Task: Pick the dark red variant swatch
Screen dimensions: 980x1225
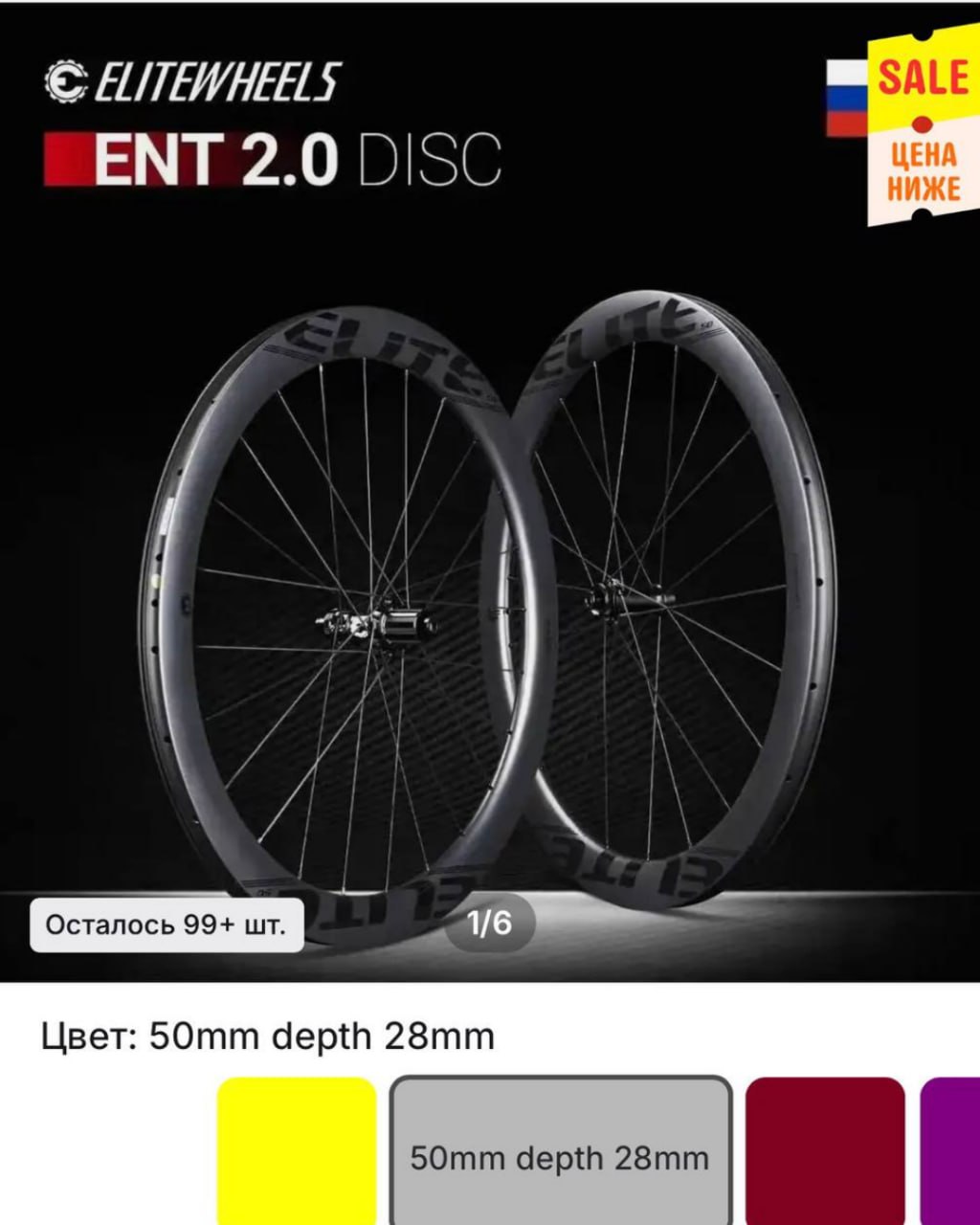Action: pos(824,1150)
